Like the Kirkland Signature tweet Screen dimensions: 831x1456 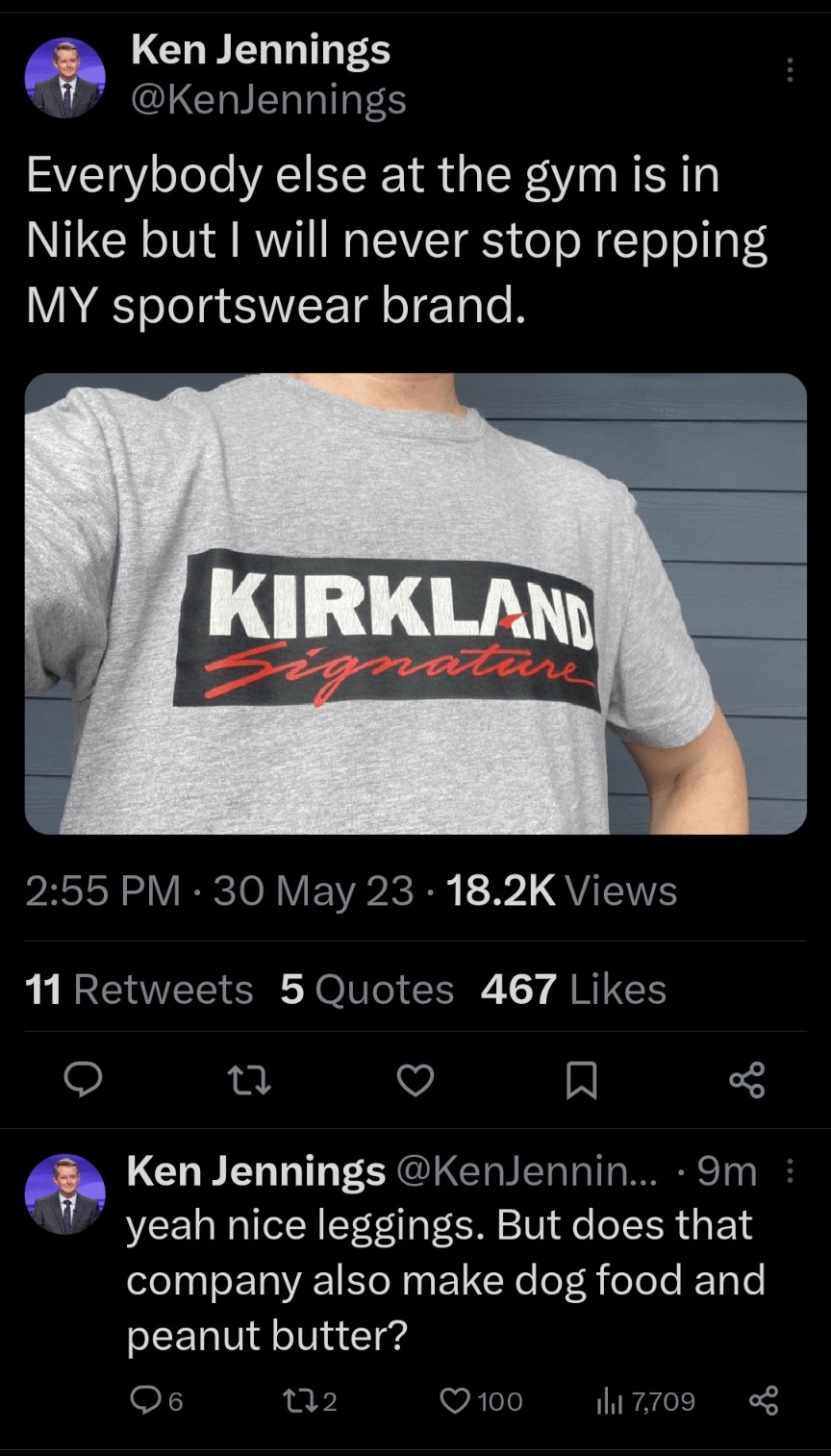coord(415,1083)
